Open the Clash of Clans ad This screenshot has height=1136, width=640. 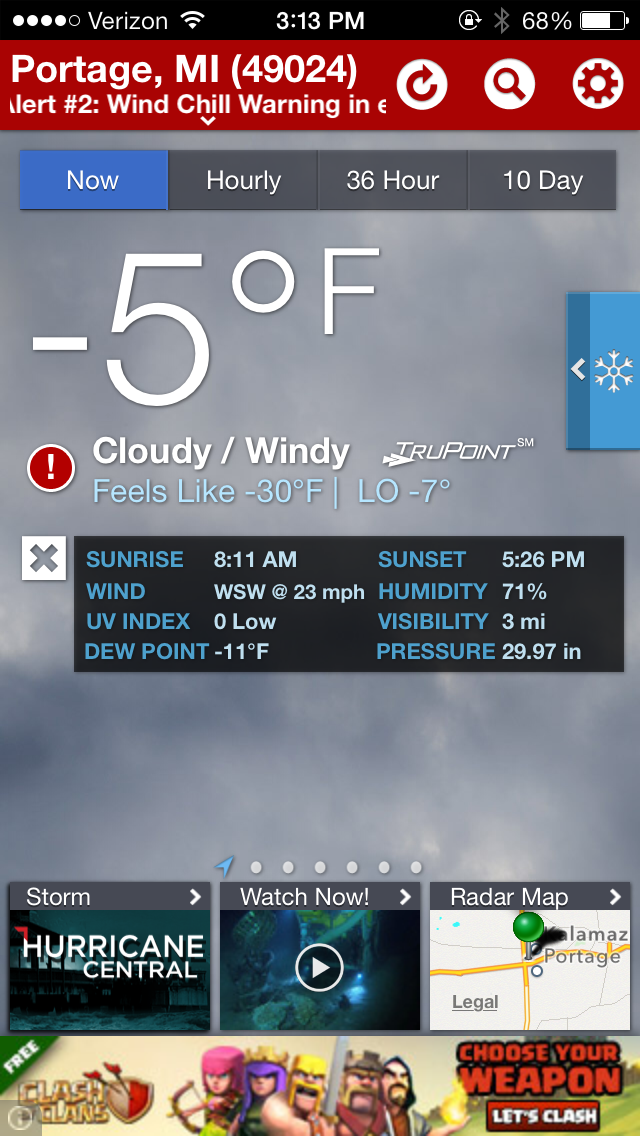coord(320,1086)
